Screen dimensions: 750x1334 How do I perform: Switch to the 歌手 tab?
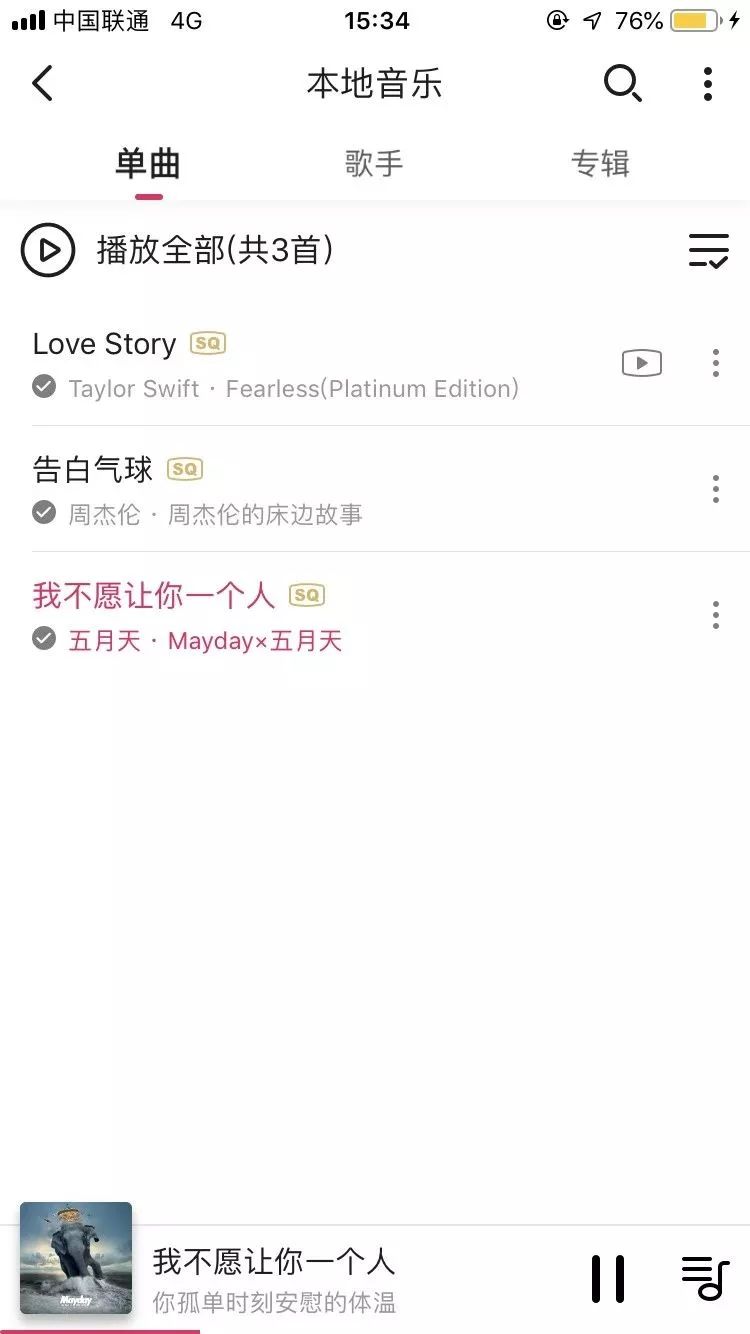click(374, 163)
